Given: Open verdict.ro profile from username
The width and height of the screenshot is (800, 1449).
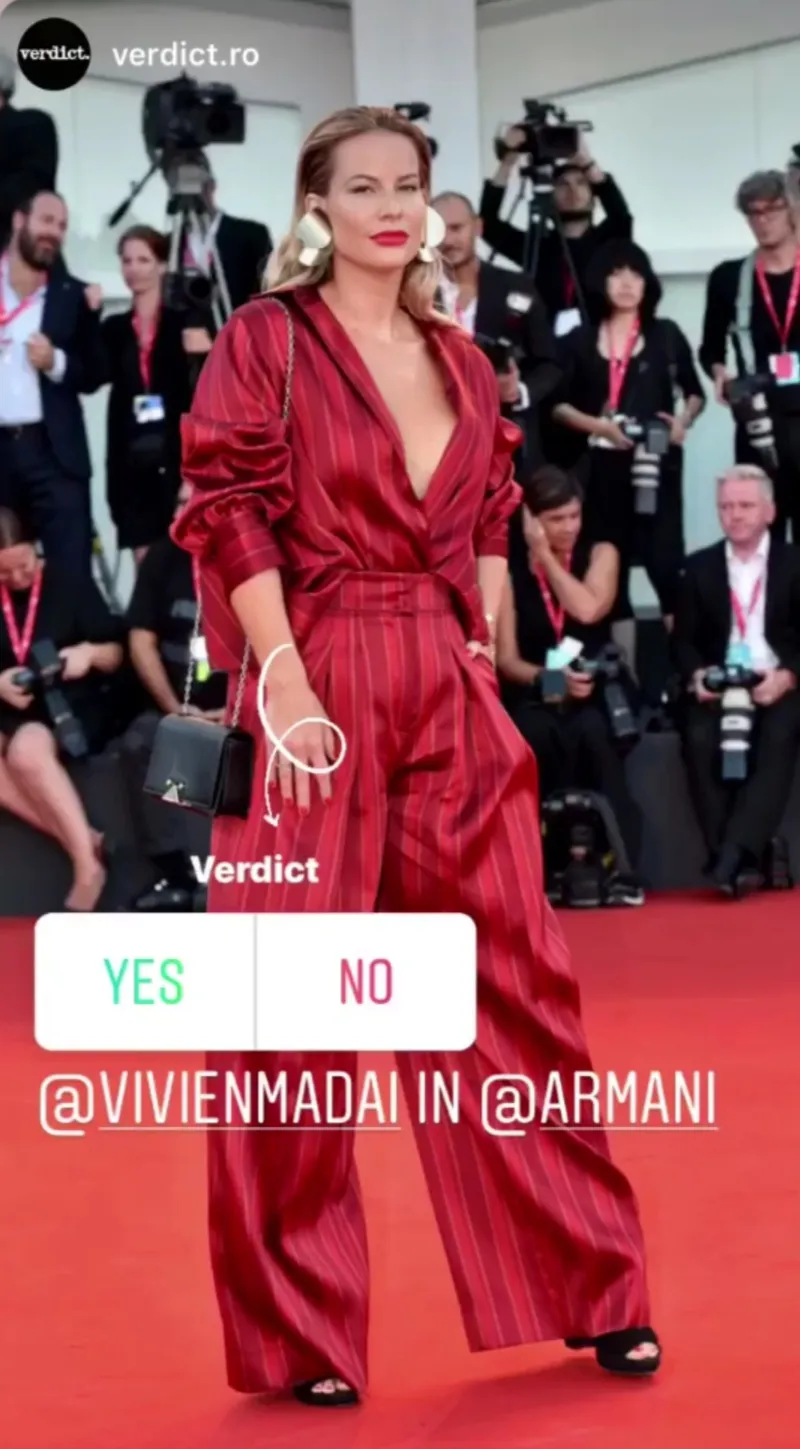Looking at the screenshot, I should (x=185, y=55).
